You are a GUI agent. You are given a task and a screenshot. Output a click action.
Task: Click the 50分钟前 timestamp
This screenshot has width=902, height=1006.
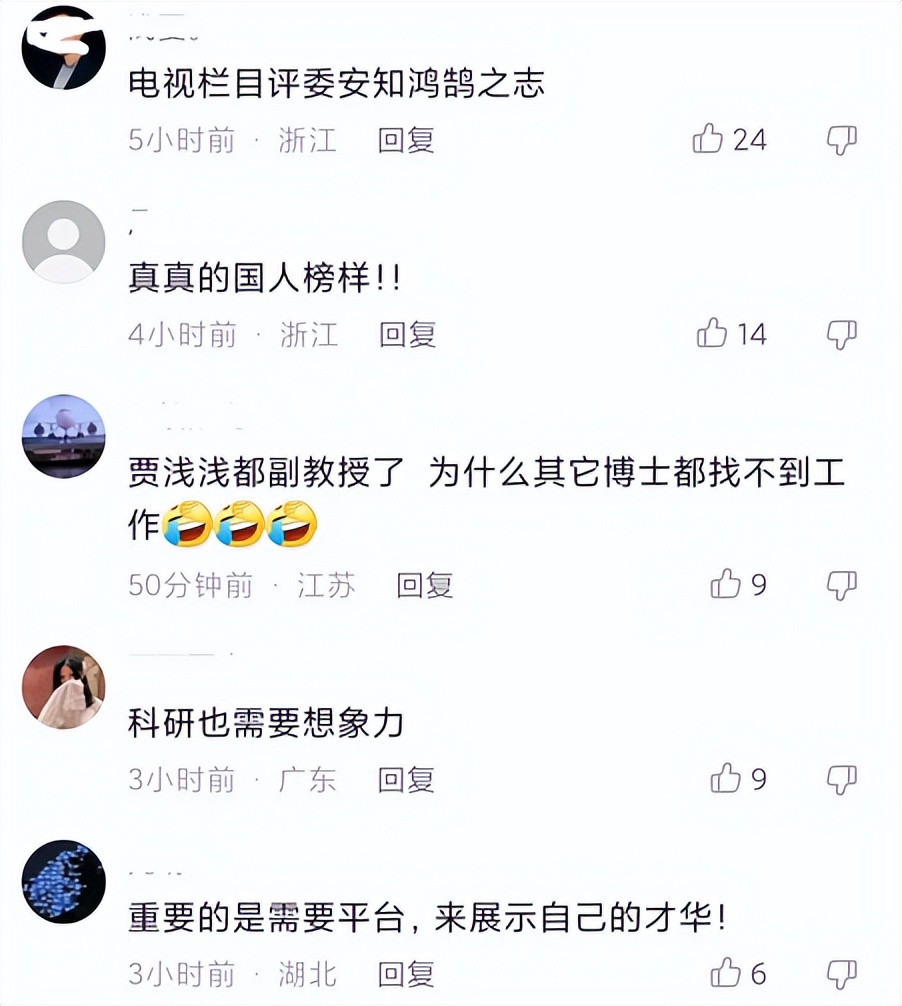[x=189, y=586]
